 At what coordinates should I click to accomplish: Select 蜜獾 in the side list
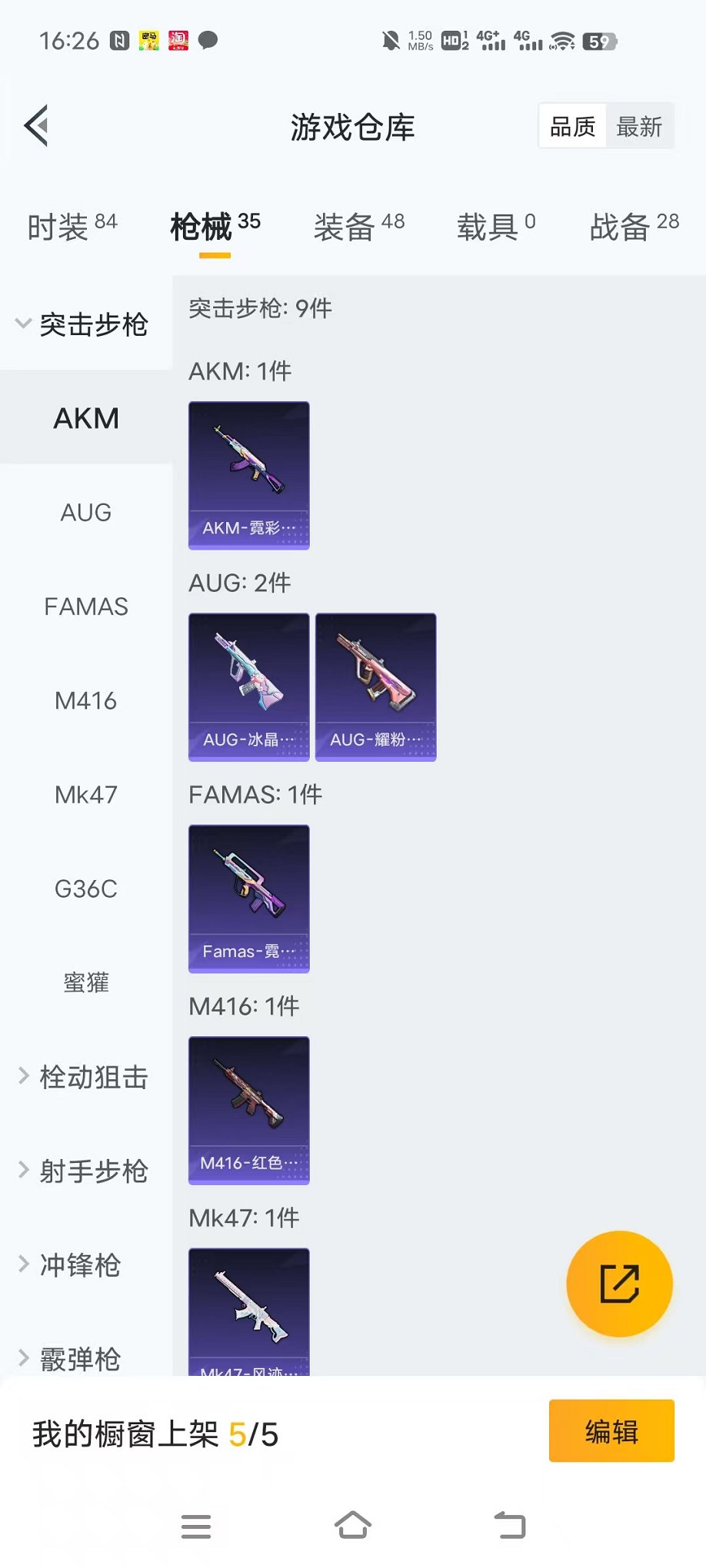point(86,982)
